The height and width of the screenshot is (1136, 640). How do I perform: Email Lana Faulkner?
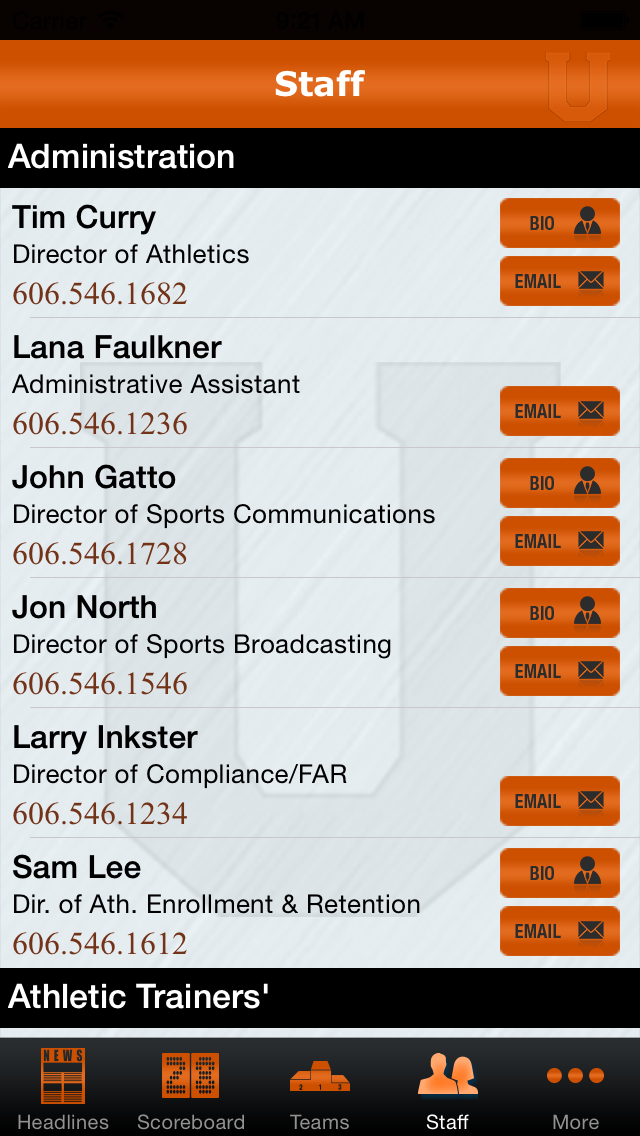[560, 411]
